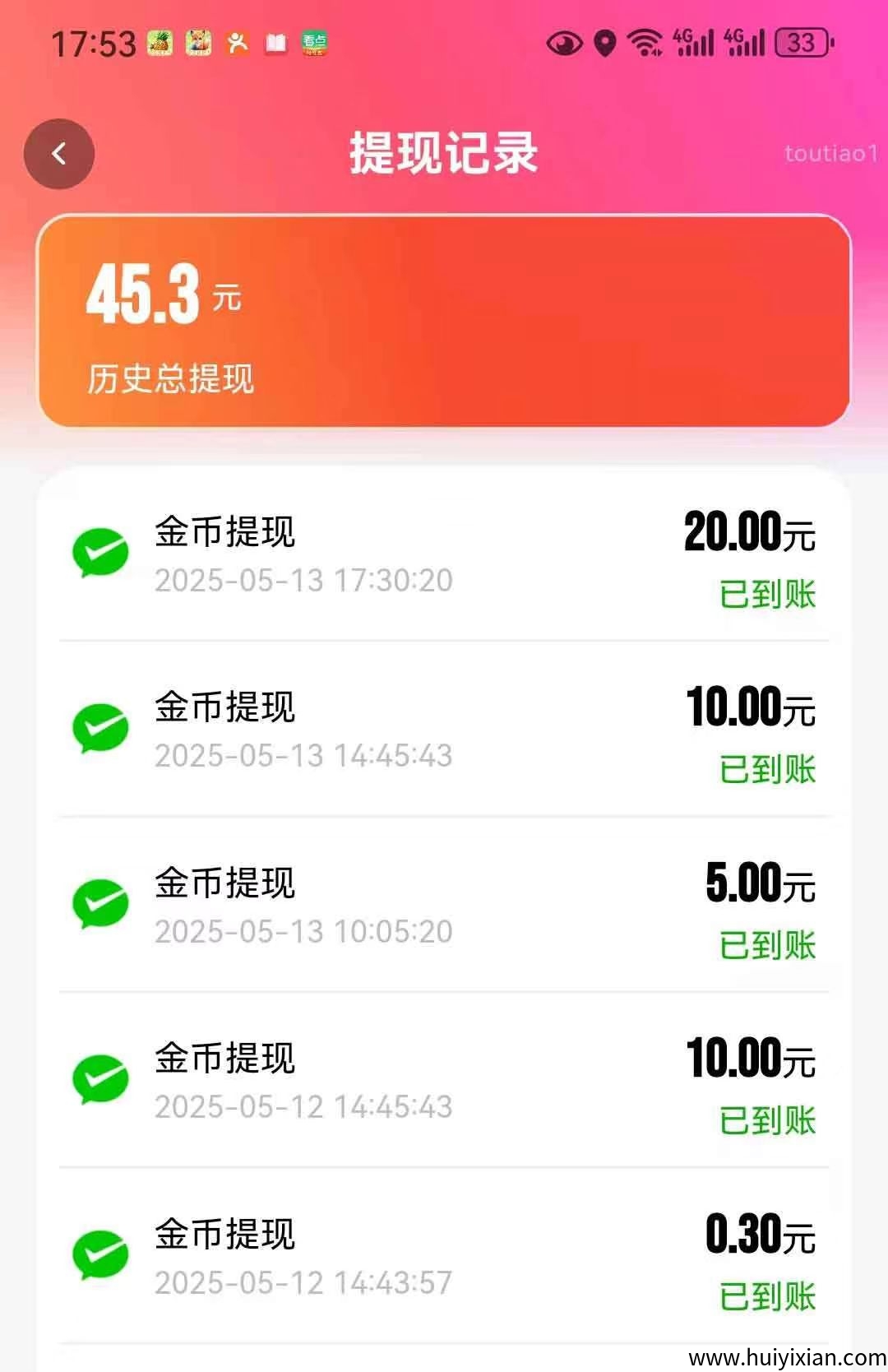
Task: Toggle the eye-protection mode icon in the status bar
Action: pyautogui.click(x=563, y=43)
